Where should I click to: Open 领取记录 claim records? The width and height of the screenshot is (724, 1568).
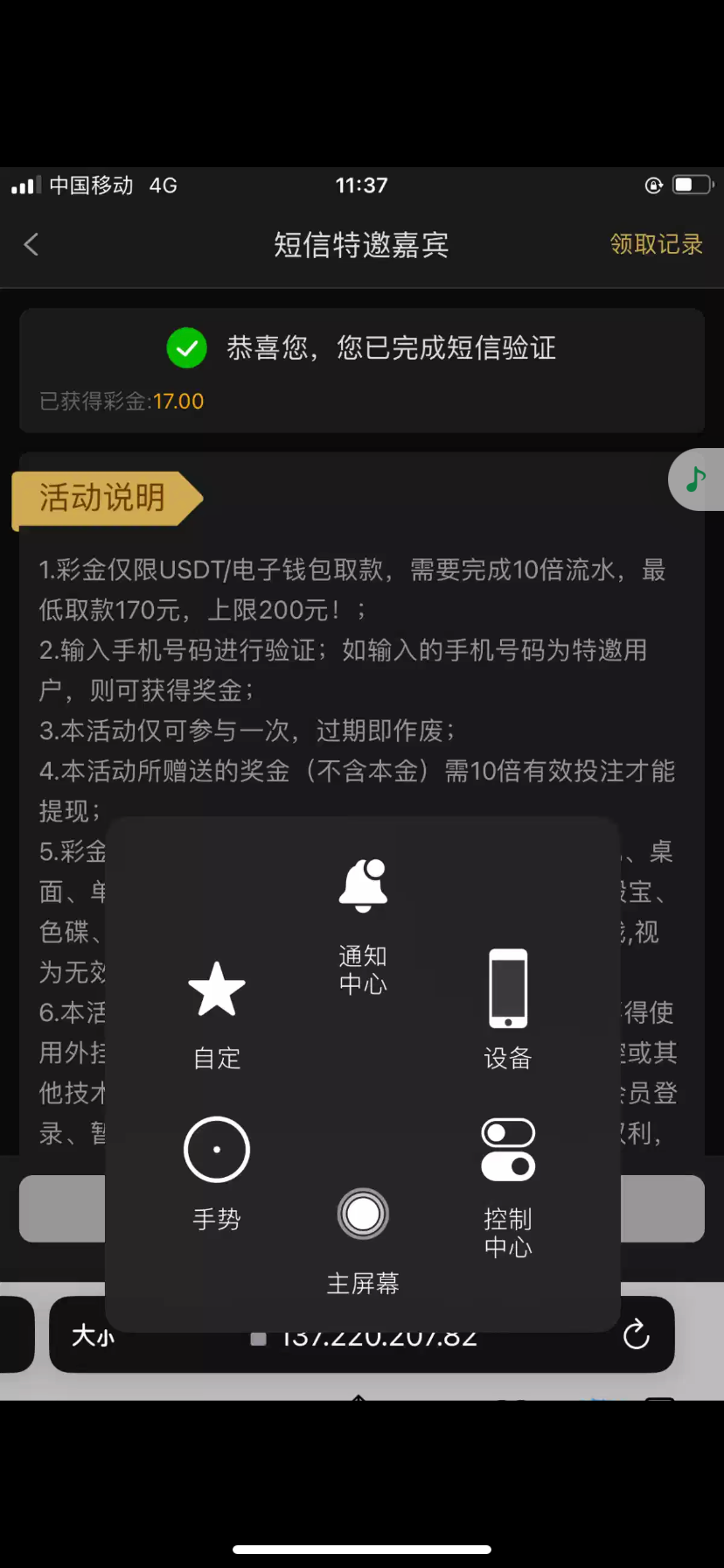[656, 244]
